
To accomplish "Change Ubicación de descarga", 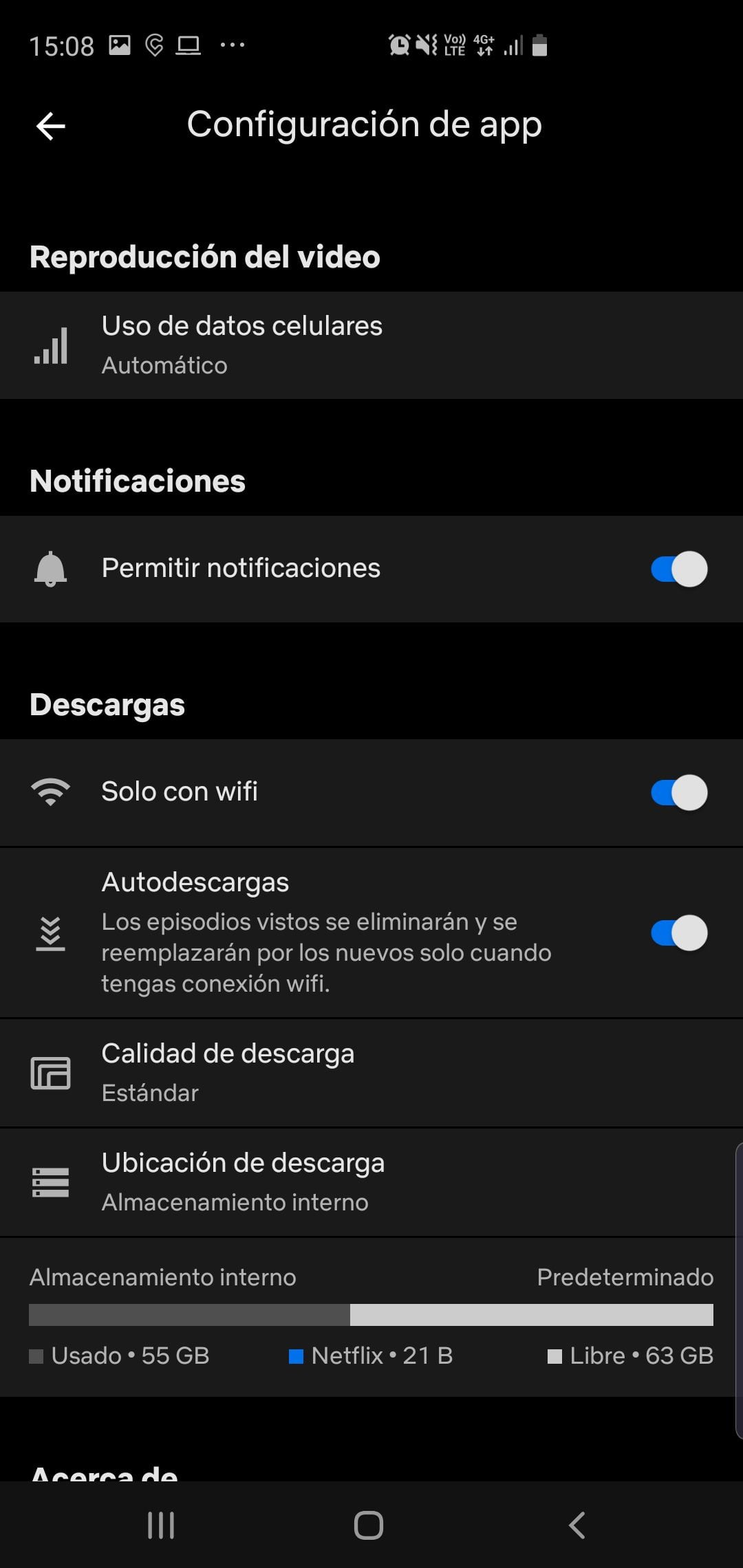I will [371, 1182].
